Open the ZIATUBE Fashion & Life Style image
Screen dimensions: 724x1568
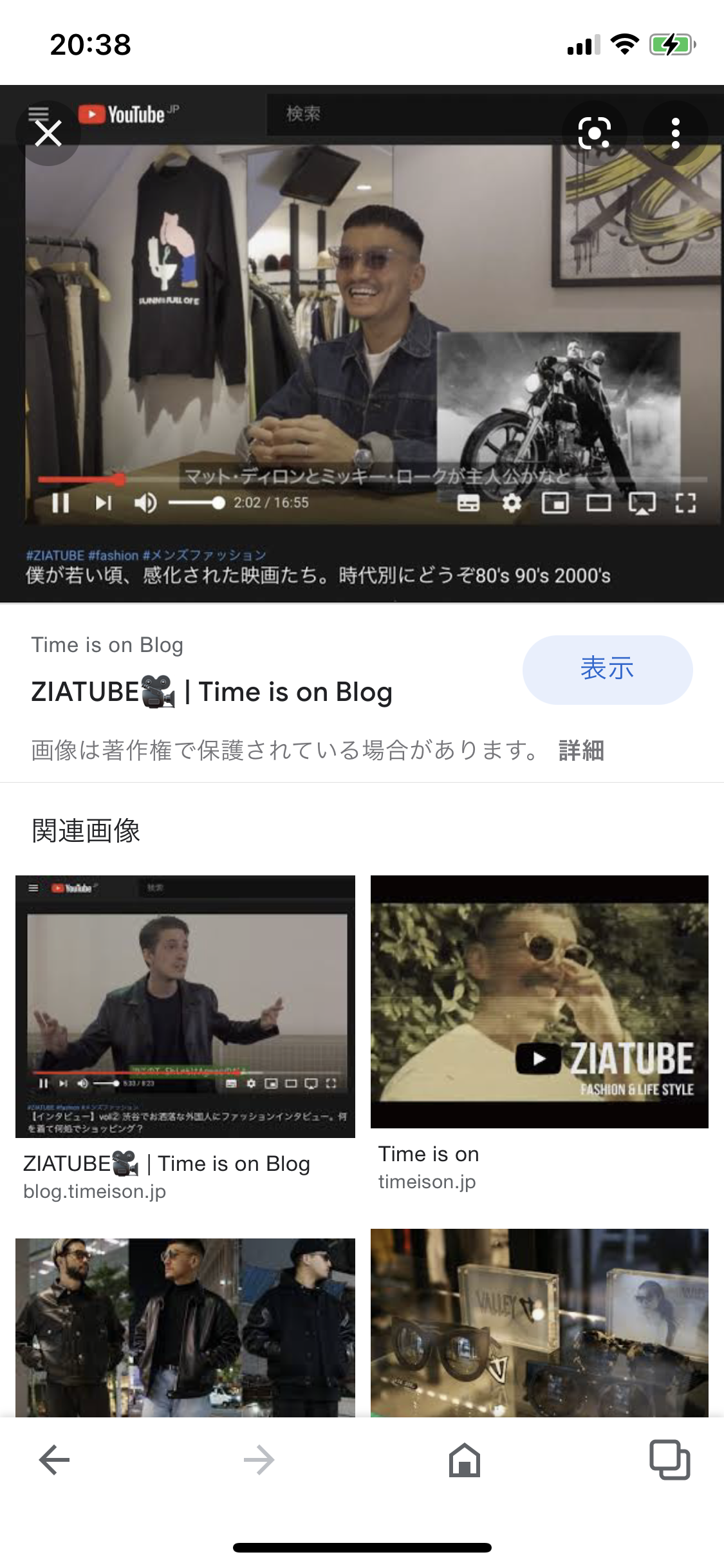[x=539, y=1002]
